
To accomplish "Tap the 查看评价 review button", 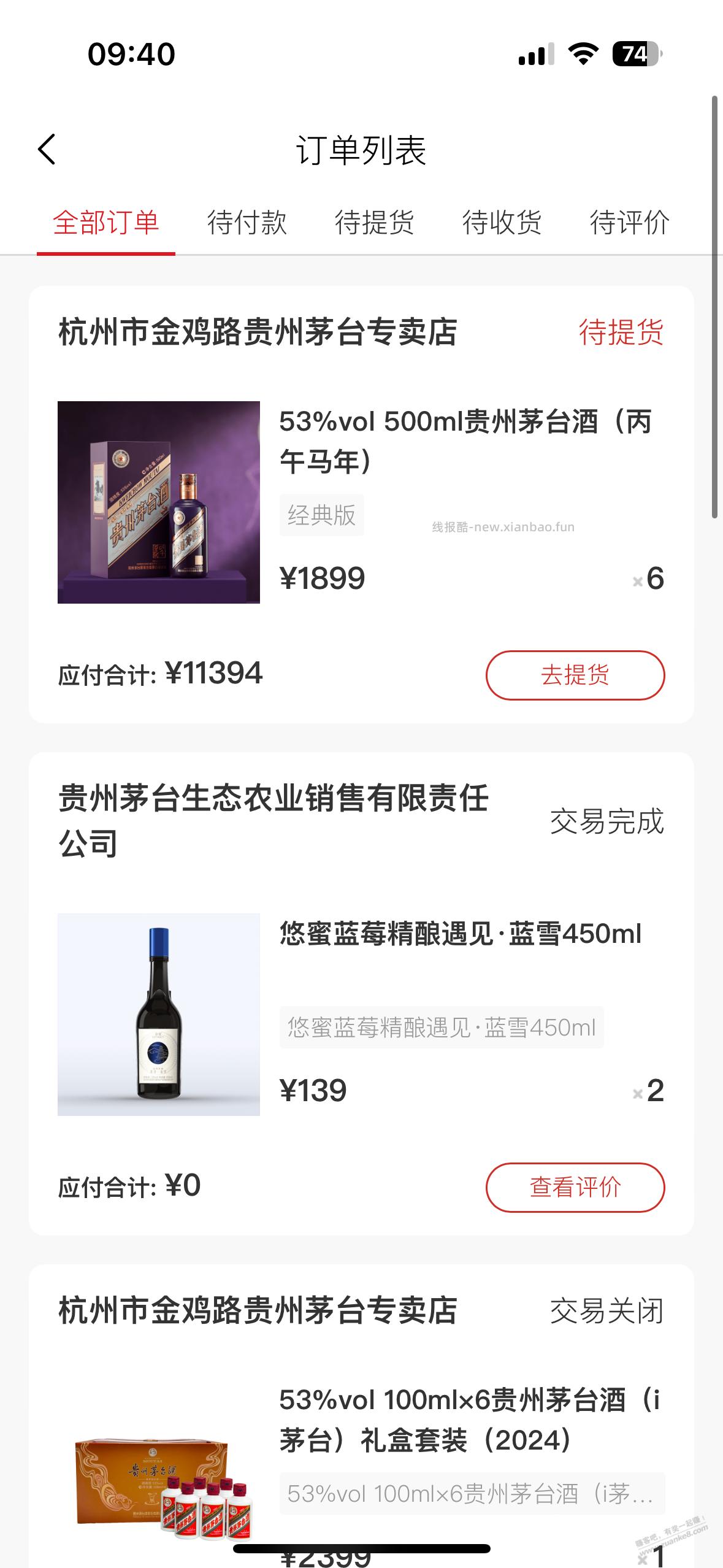I will (575, 1187).
